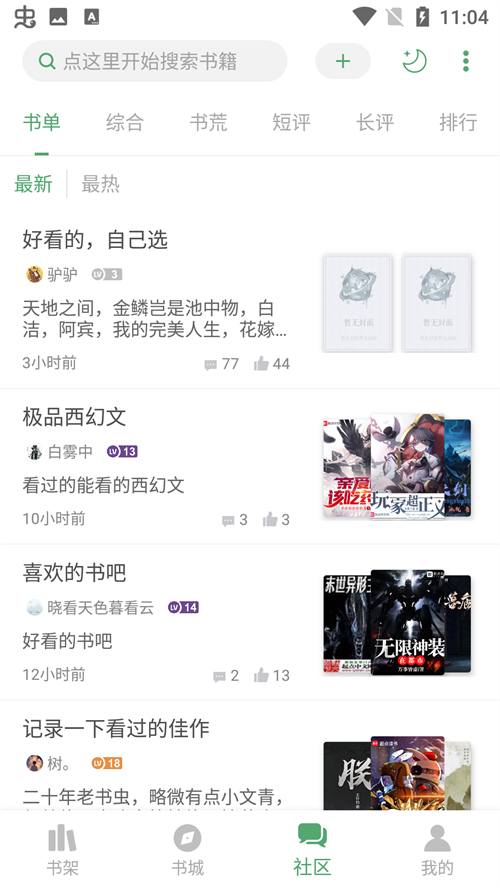Open the 书城 bottom tab
Image resolution: width=500 pixels, height=888 pixels.
tap(187, 849)
